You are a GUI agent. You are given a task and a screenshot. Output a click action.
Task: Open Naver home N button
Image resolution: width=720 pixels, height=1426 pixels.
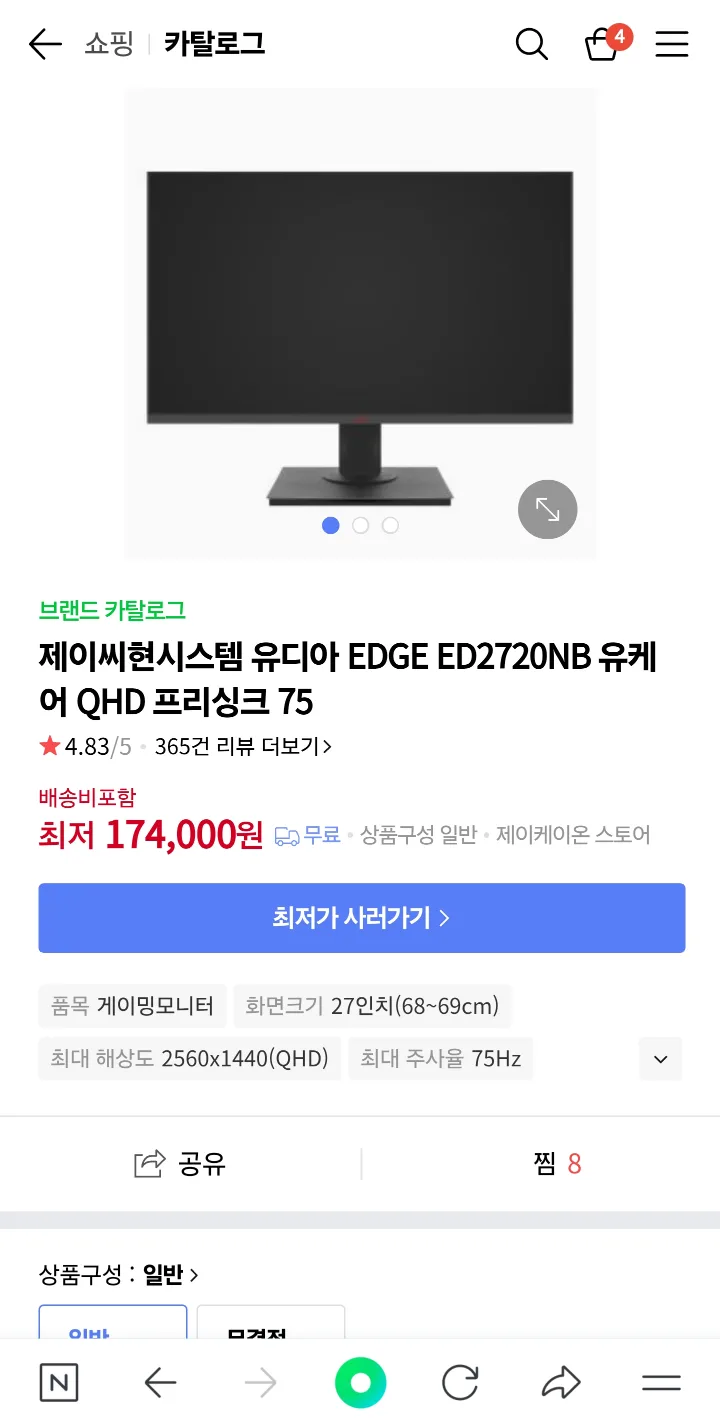[59, 1383]
